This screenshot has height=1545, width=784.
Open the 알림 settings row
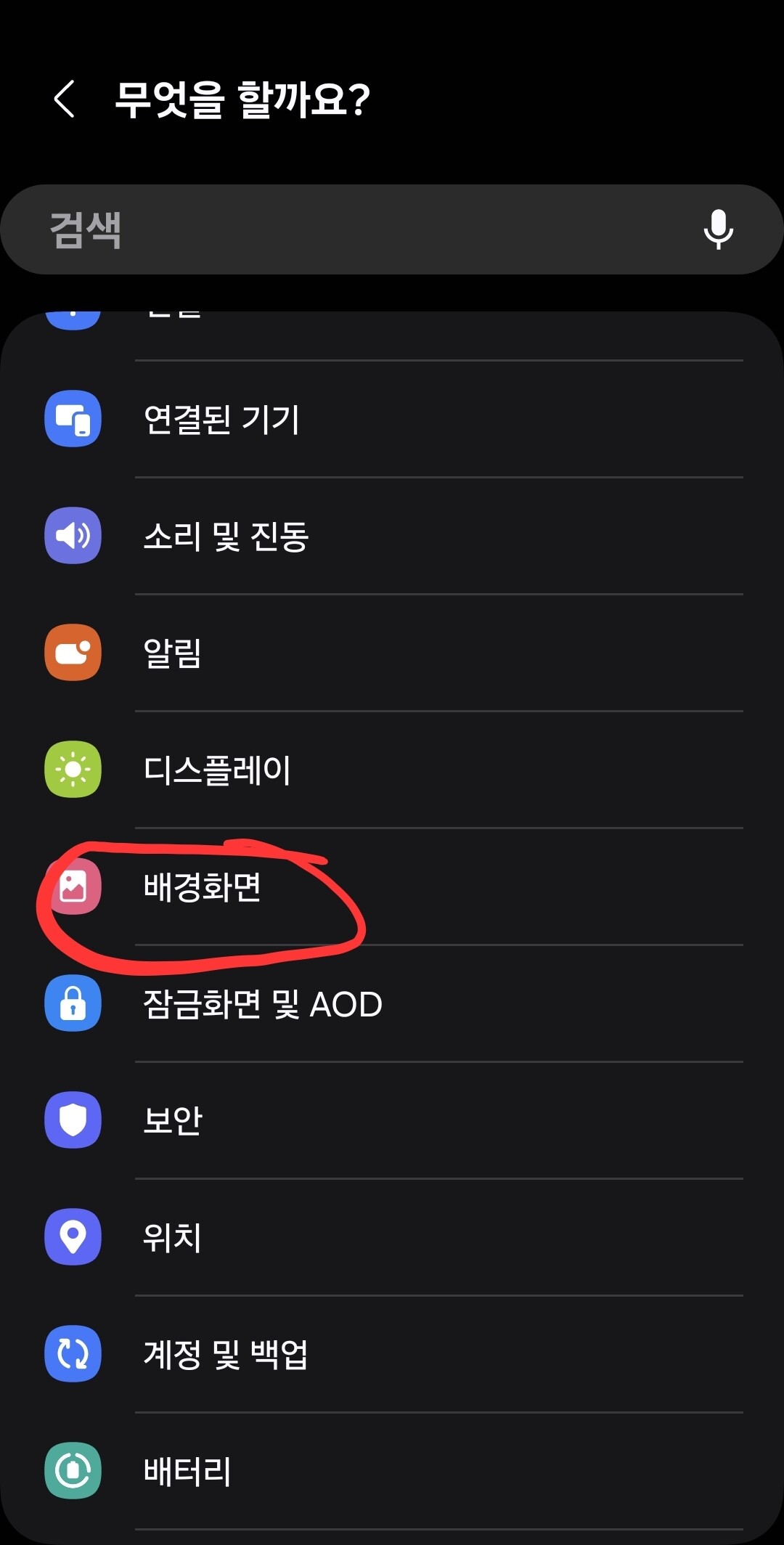pos(392,653)
